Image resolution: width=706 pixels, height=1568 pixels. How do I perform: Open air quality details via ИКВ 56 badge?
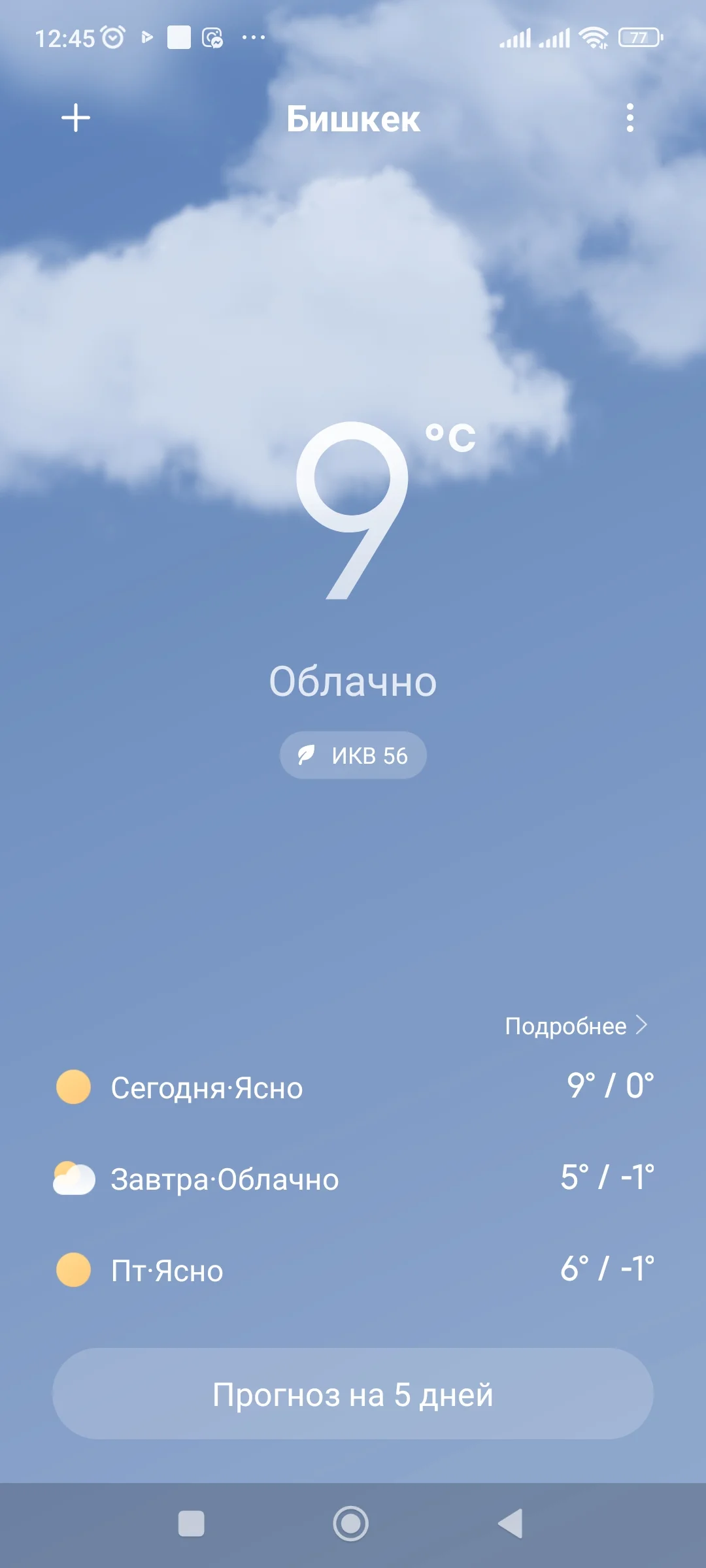(353, 755)
